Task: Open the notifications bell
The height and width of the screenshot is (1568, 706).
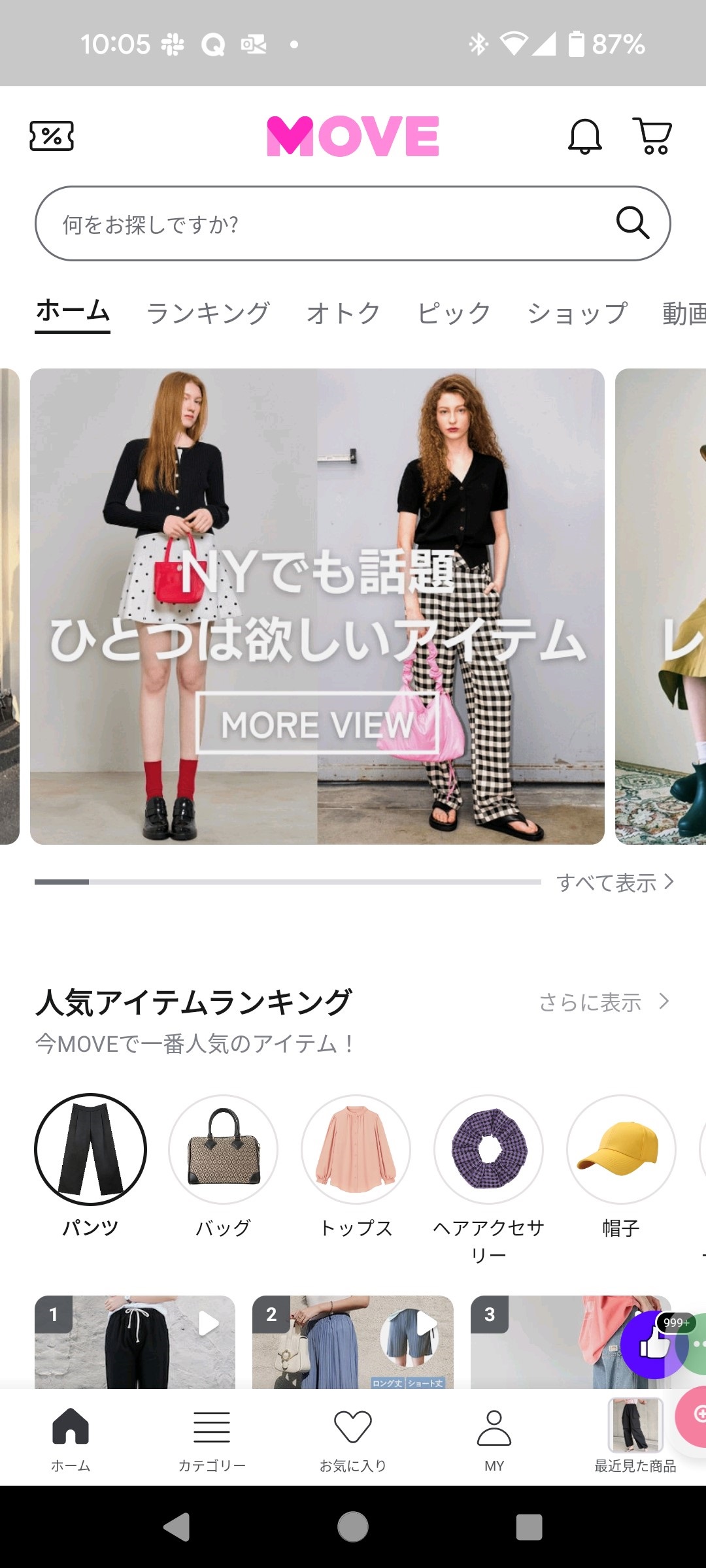Action: point(584,136)
